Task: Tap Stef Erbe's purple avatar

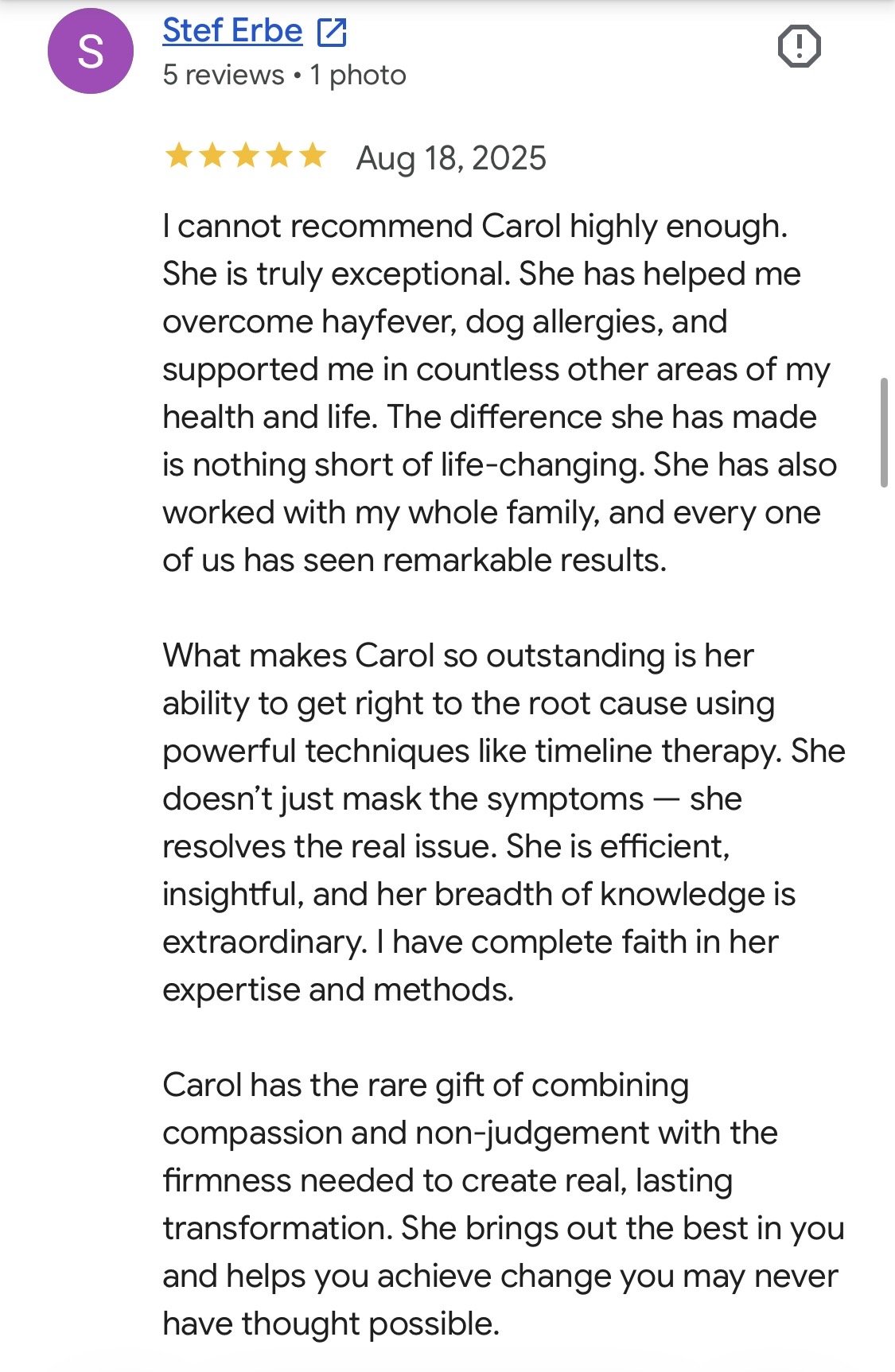Action: (91, 51)
